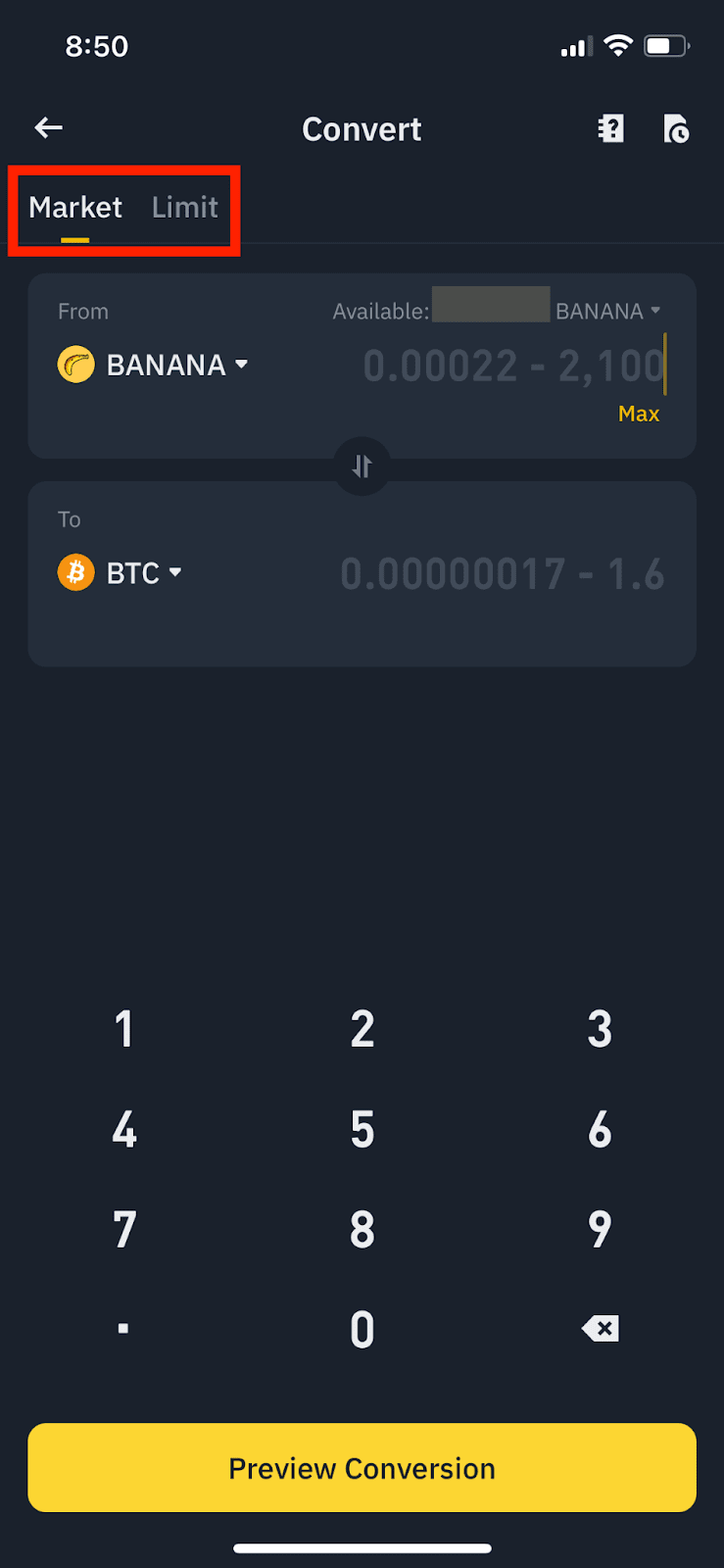Open the convert help guide icon

click(610, 128)
